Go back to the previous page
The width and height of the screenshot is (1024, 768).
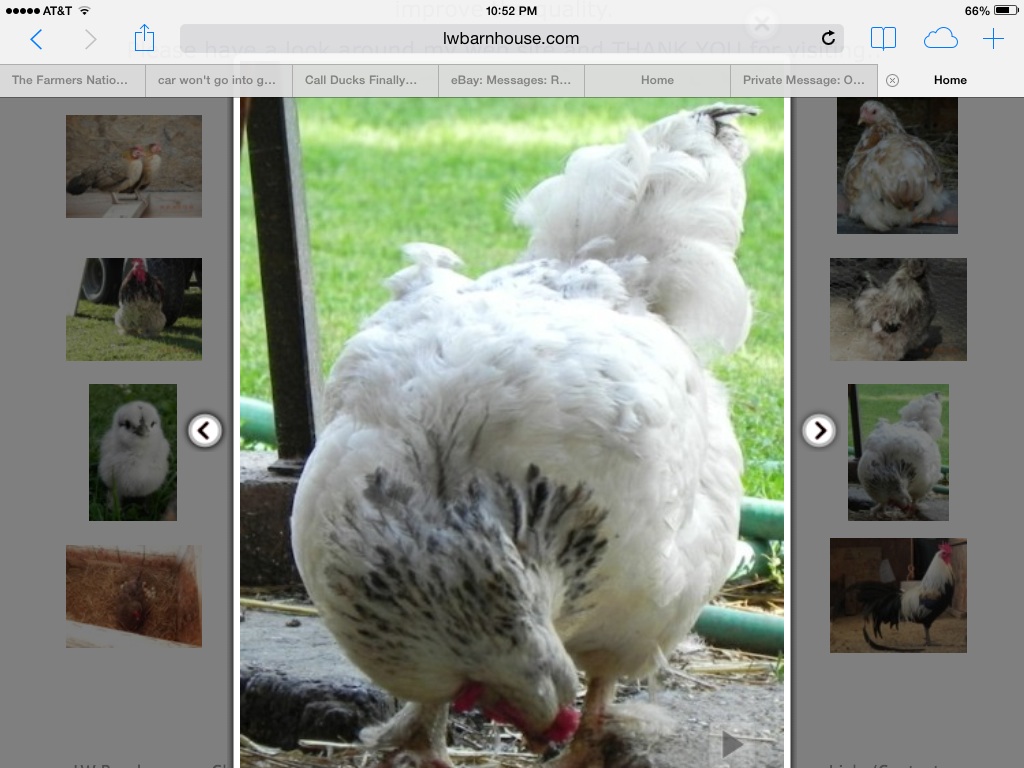[37, 39]
